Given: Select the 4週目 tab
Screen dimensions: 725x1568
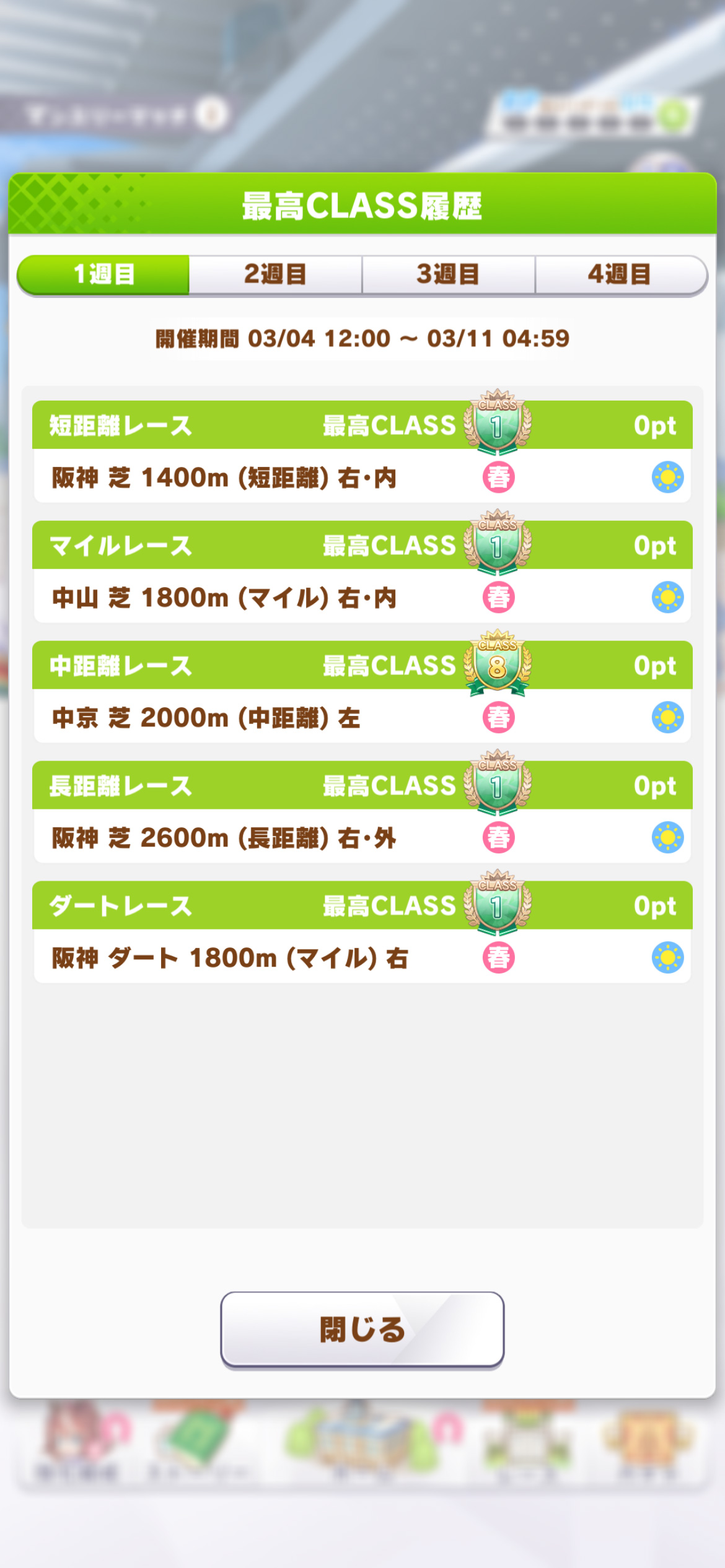Looking at the screenshot, I should tap(620, 274).
